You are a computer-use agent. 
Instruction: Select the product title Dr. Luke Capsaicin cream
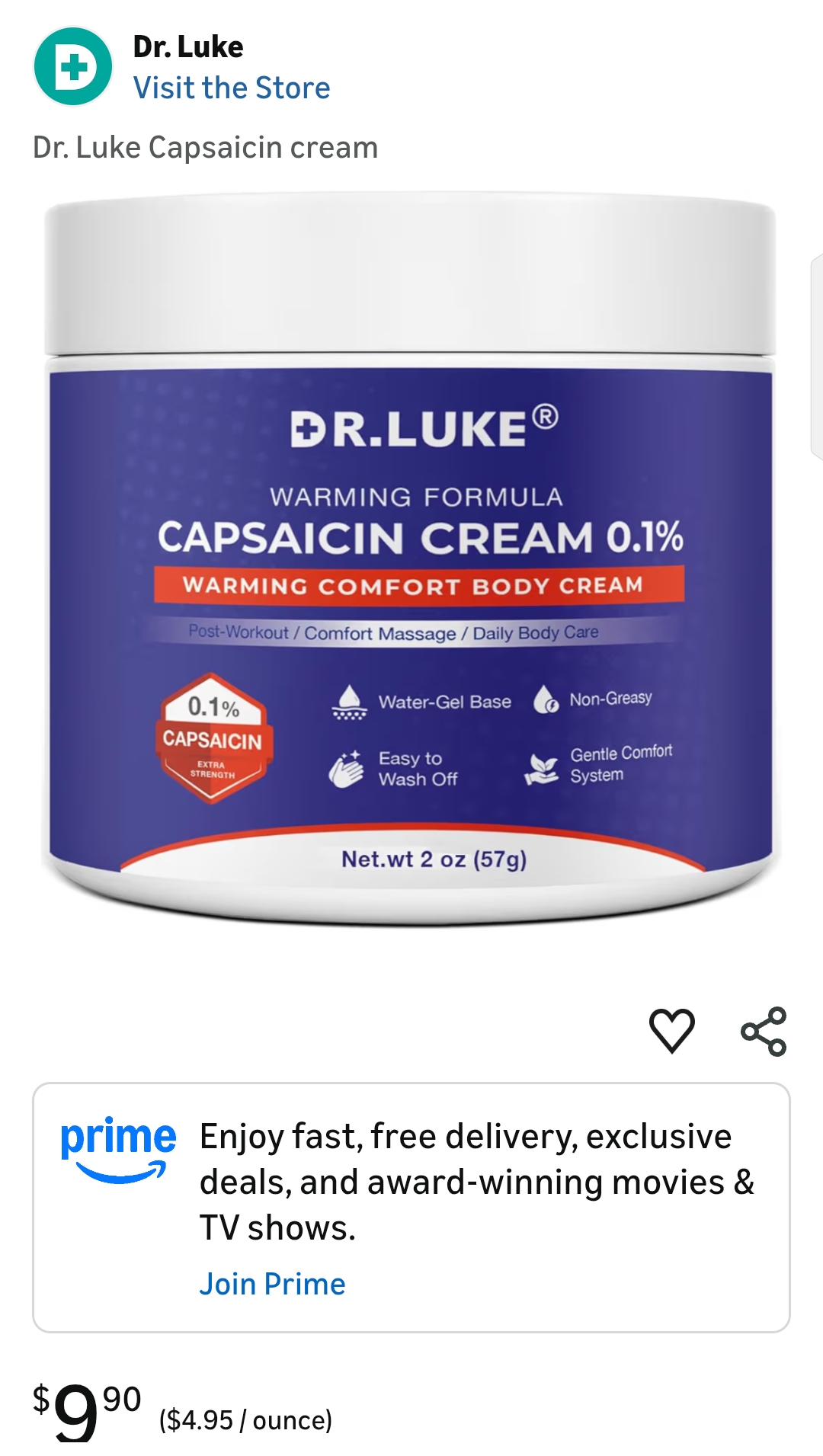[206, 147]
